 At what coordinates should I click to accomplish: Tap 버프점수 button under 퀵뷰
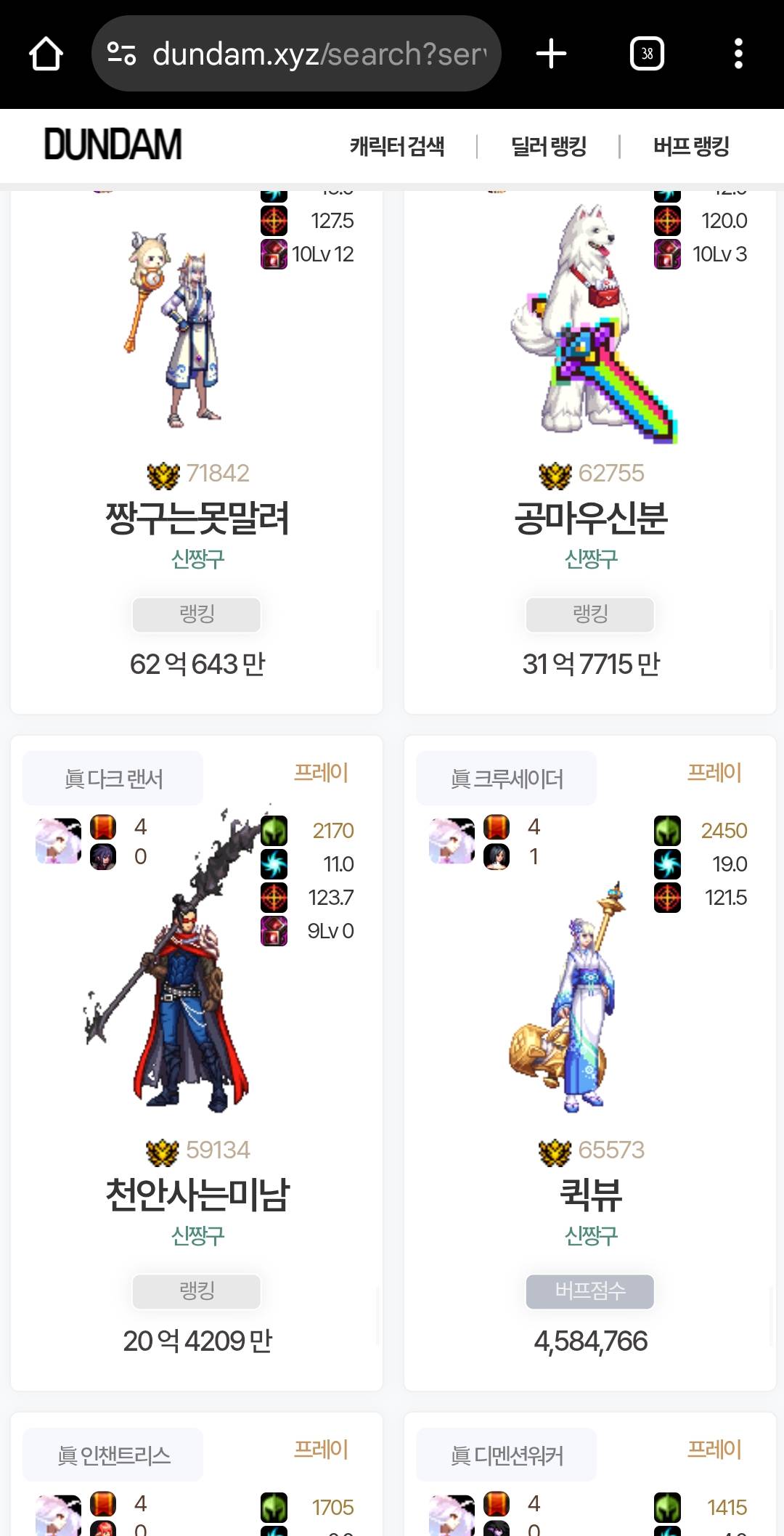click(590, 1291)
